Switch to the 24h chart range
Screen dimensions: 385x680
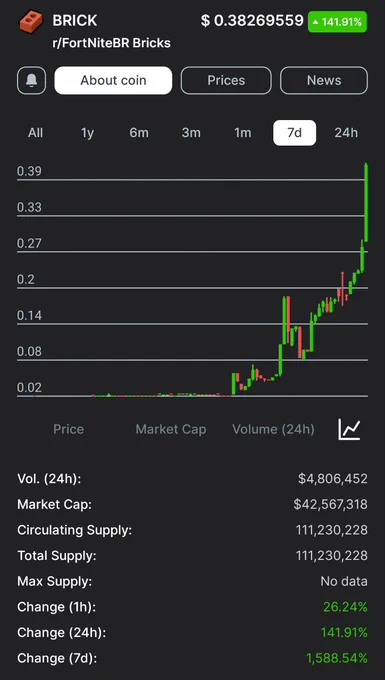point(346,133)
